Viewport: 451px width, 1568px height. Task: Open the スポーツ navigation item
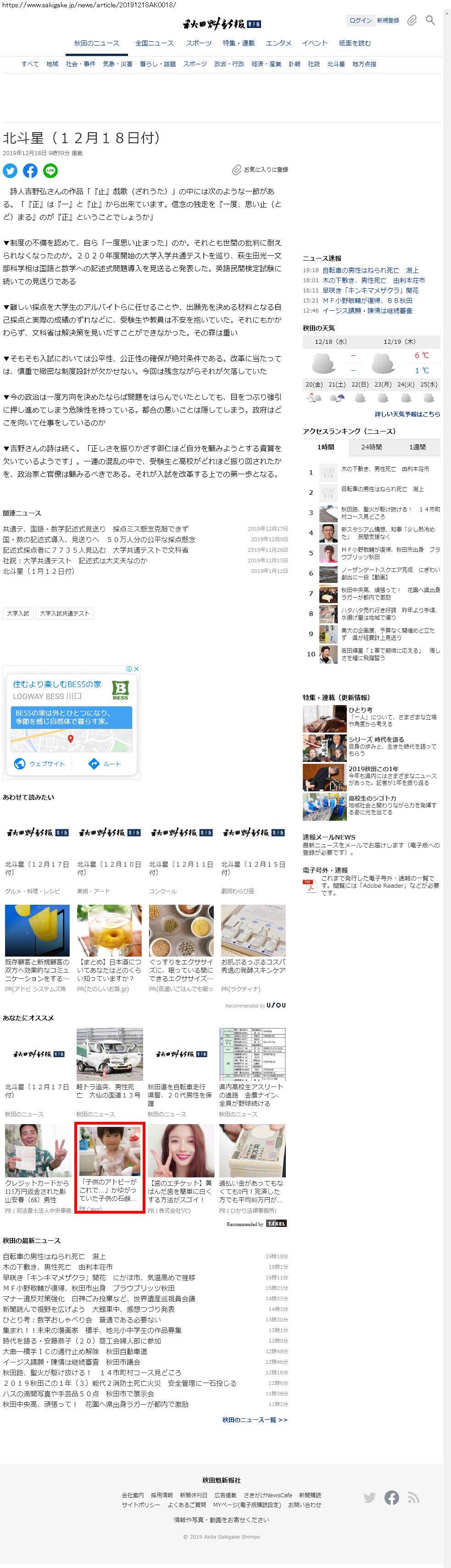tap(198, 43)
